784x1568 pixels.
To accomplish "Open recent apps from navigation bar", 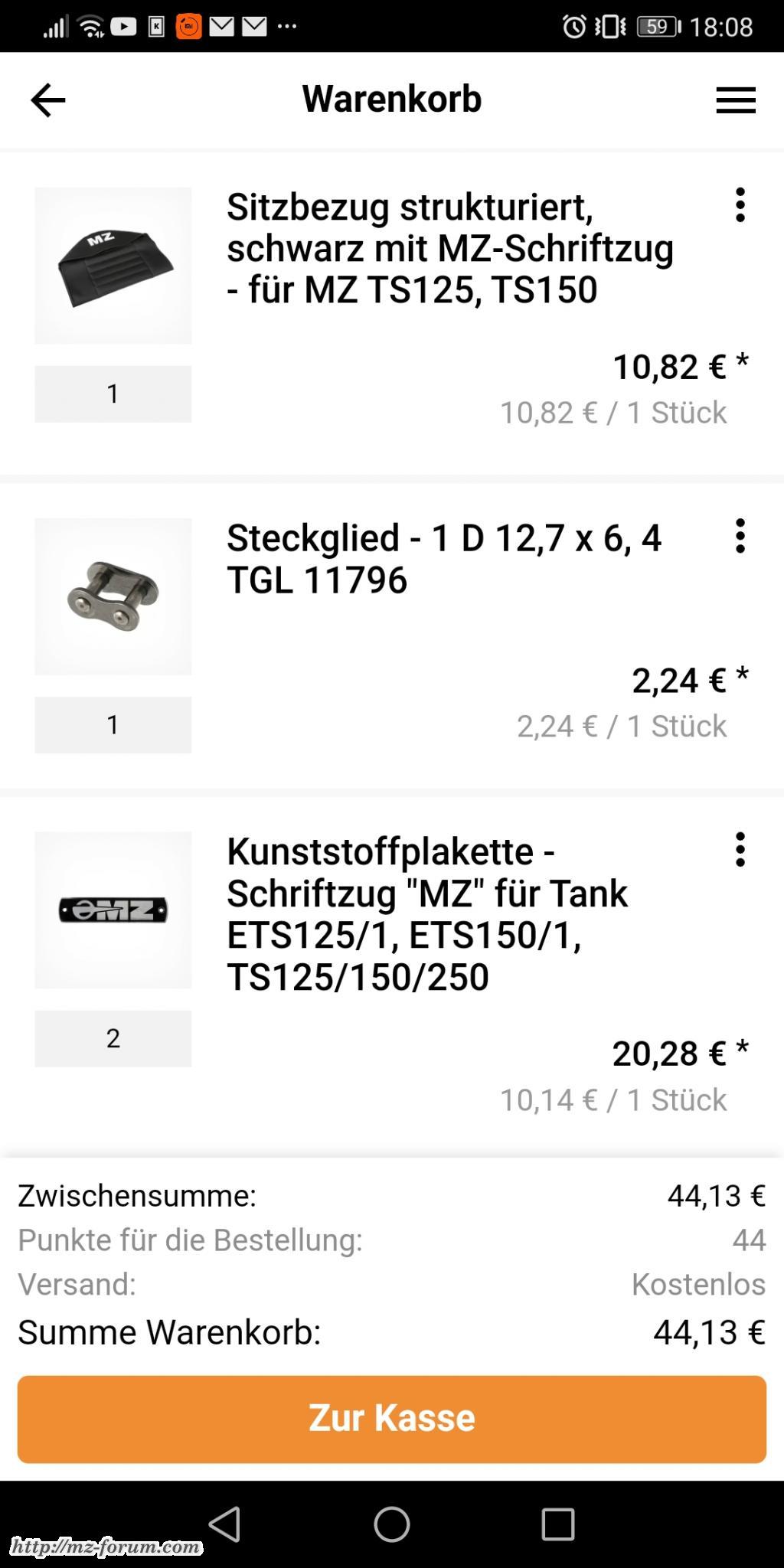I will click(x=557, y=1524).
